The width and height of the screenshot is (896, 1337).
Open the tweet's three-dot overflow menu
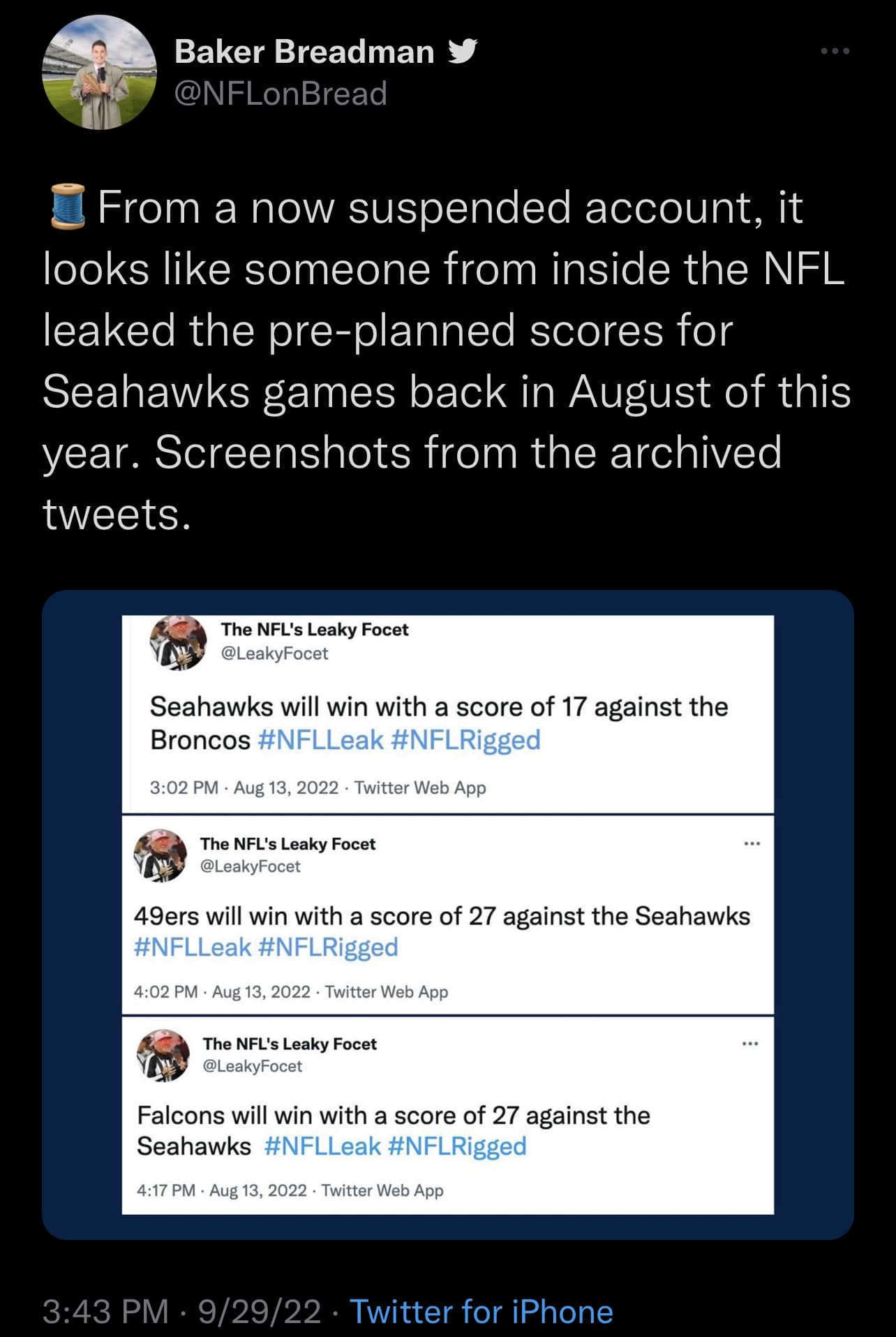pos(835,51)
